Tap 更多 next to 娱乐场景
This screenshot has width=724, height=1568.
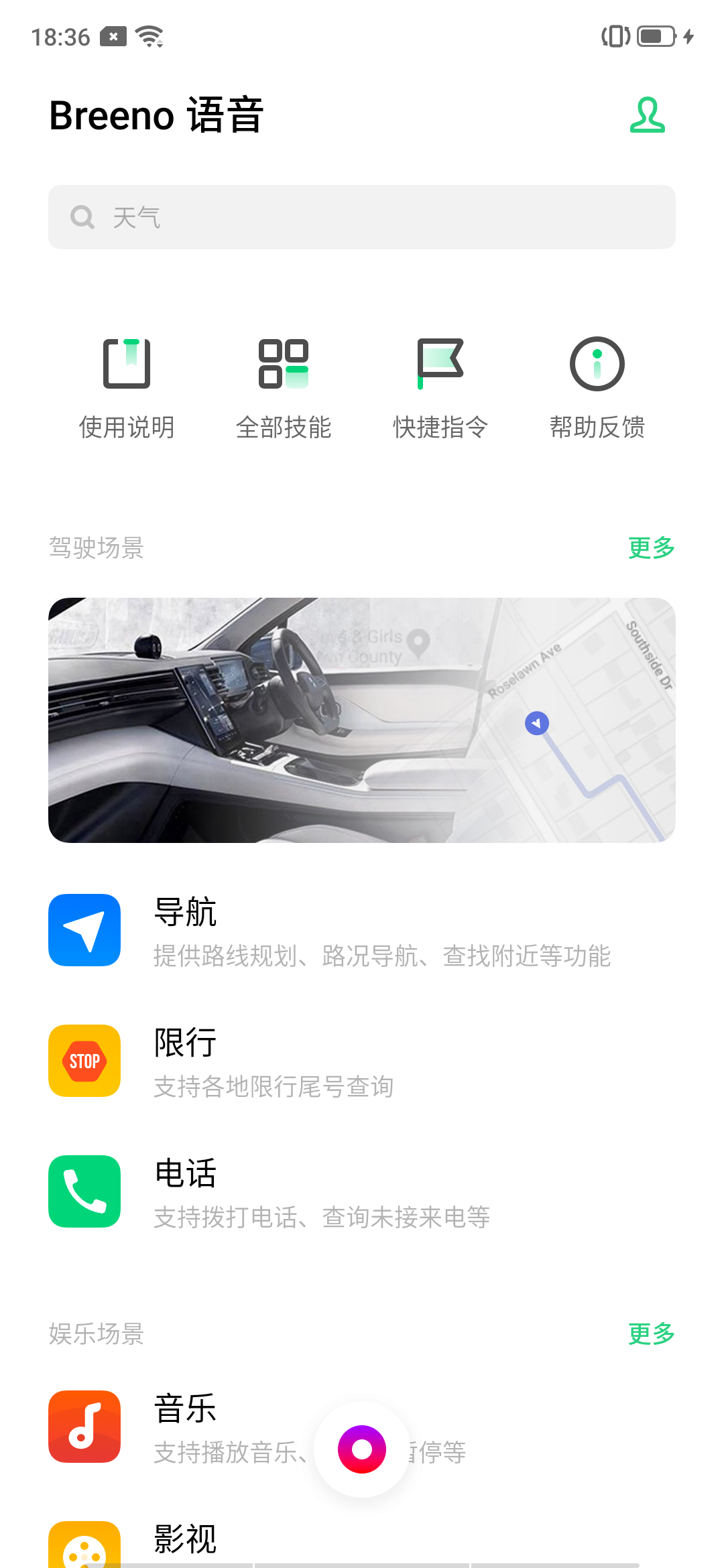(652, 1333)
